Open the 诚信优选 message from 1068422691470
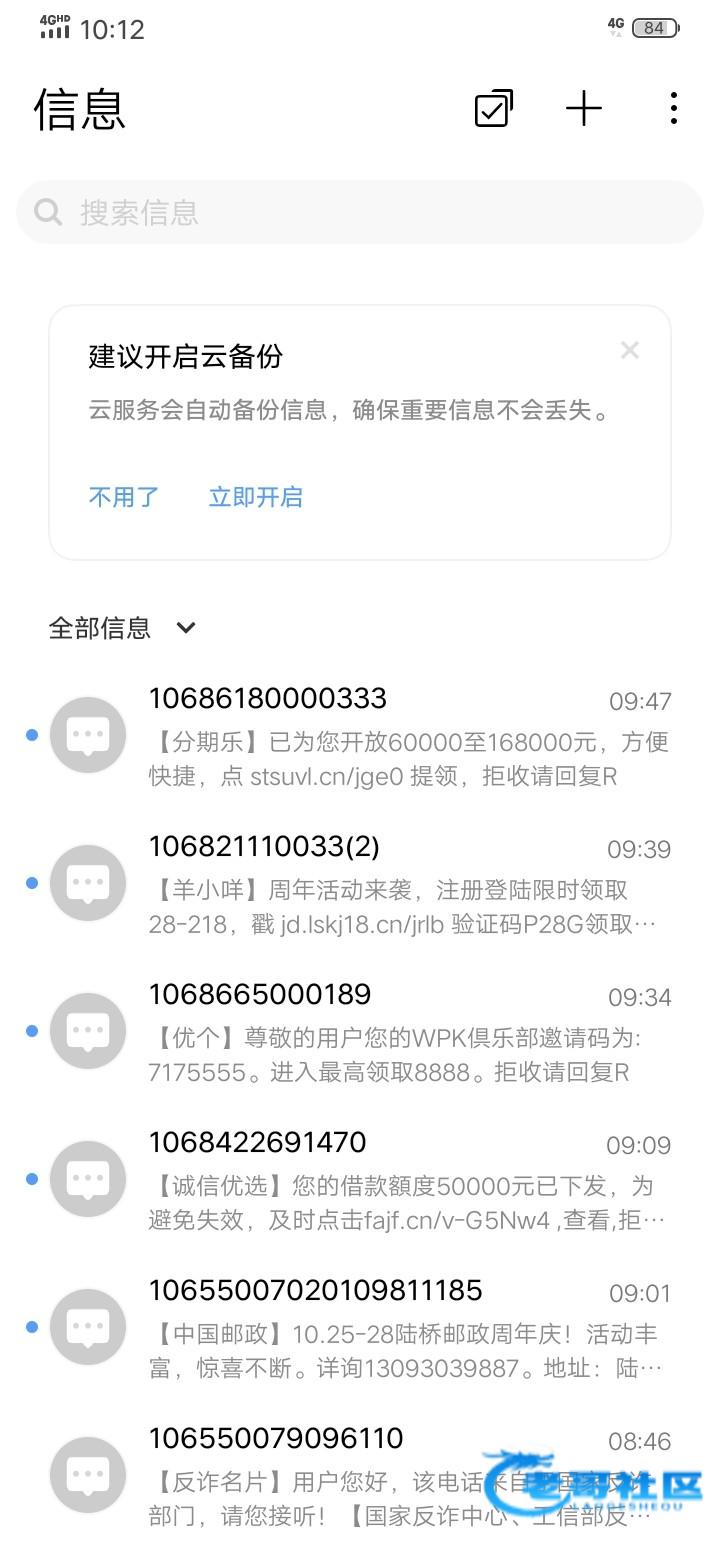Image resolution: width=720 pixels, height=1544 pixels. click(x=400, y=1180)
